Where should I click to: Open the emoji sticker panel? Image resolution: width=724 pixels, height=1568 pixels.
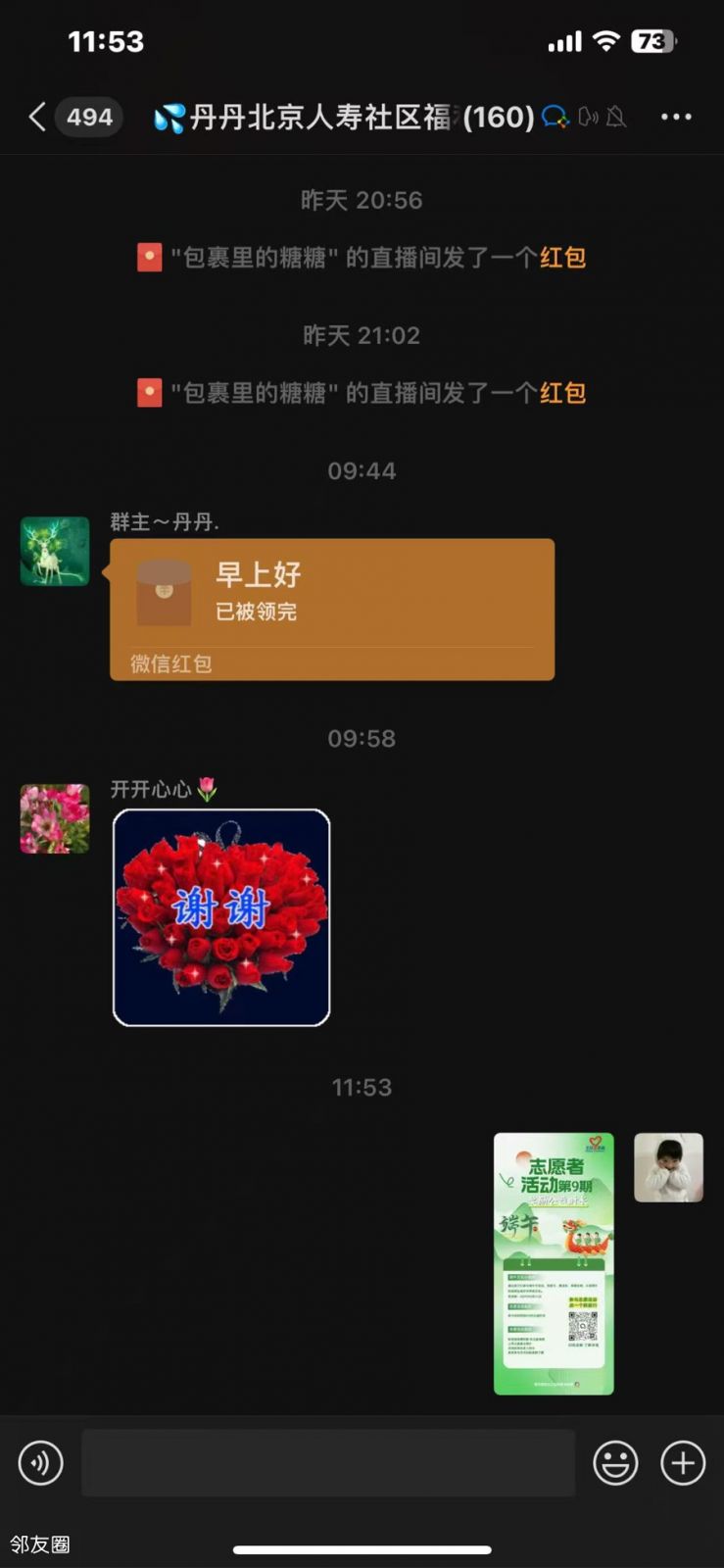615,1463
